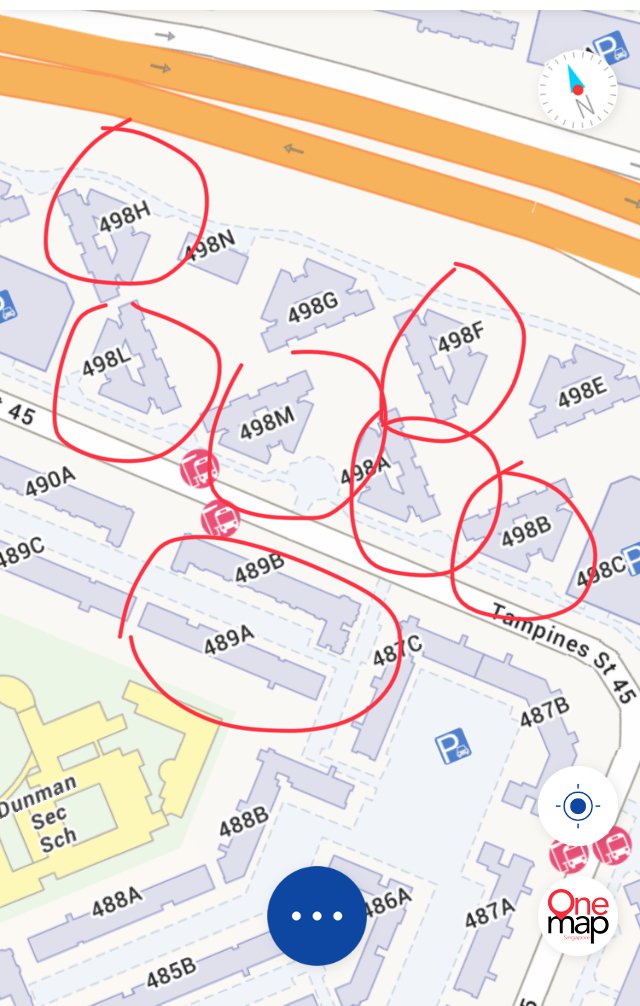Viewport: 640px width, 1006px height.
Task: Select the parking icon beside block 487C
Action: pos(453,746)
